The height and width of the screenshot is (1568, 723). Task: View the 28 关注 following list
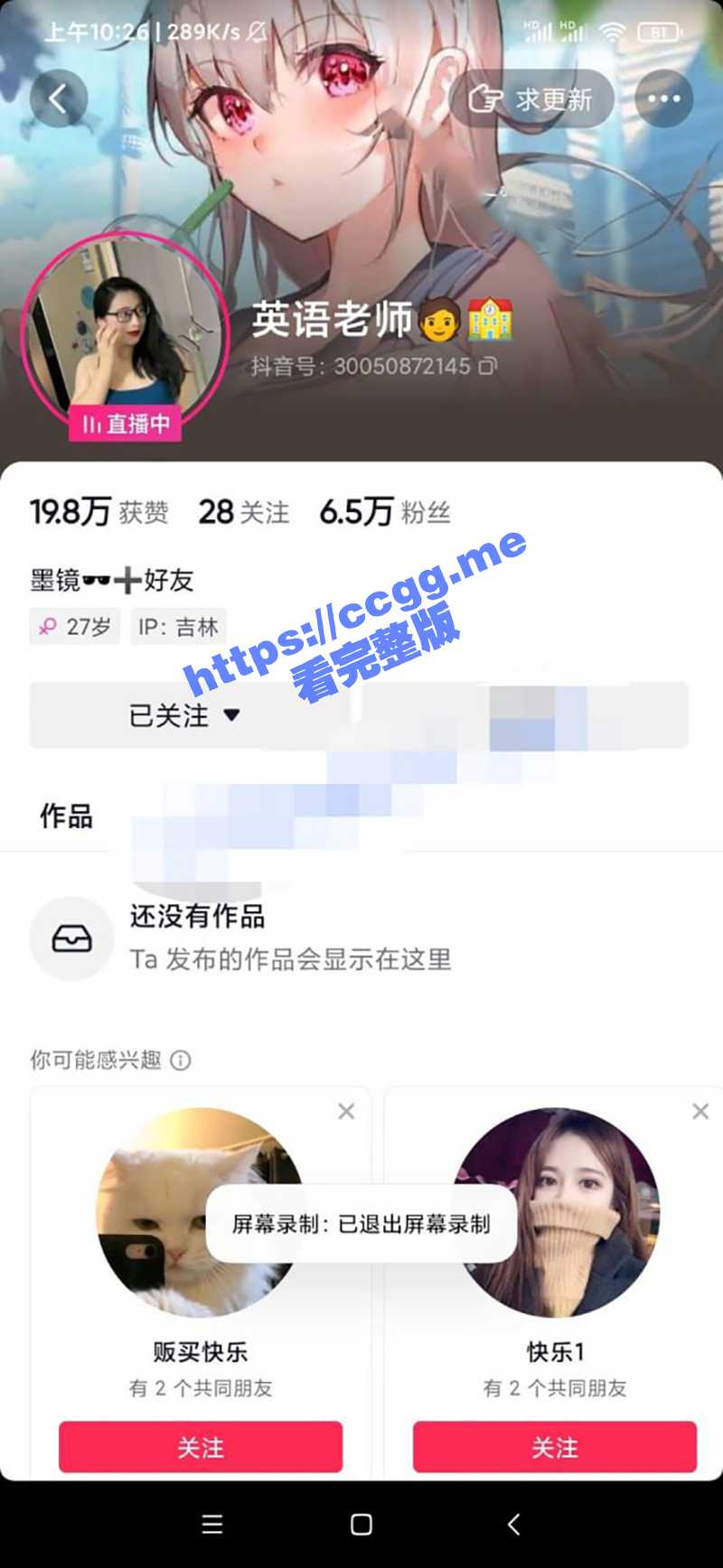point(244,512)
